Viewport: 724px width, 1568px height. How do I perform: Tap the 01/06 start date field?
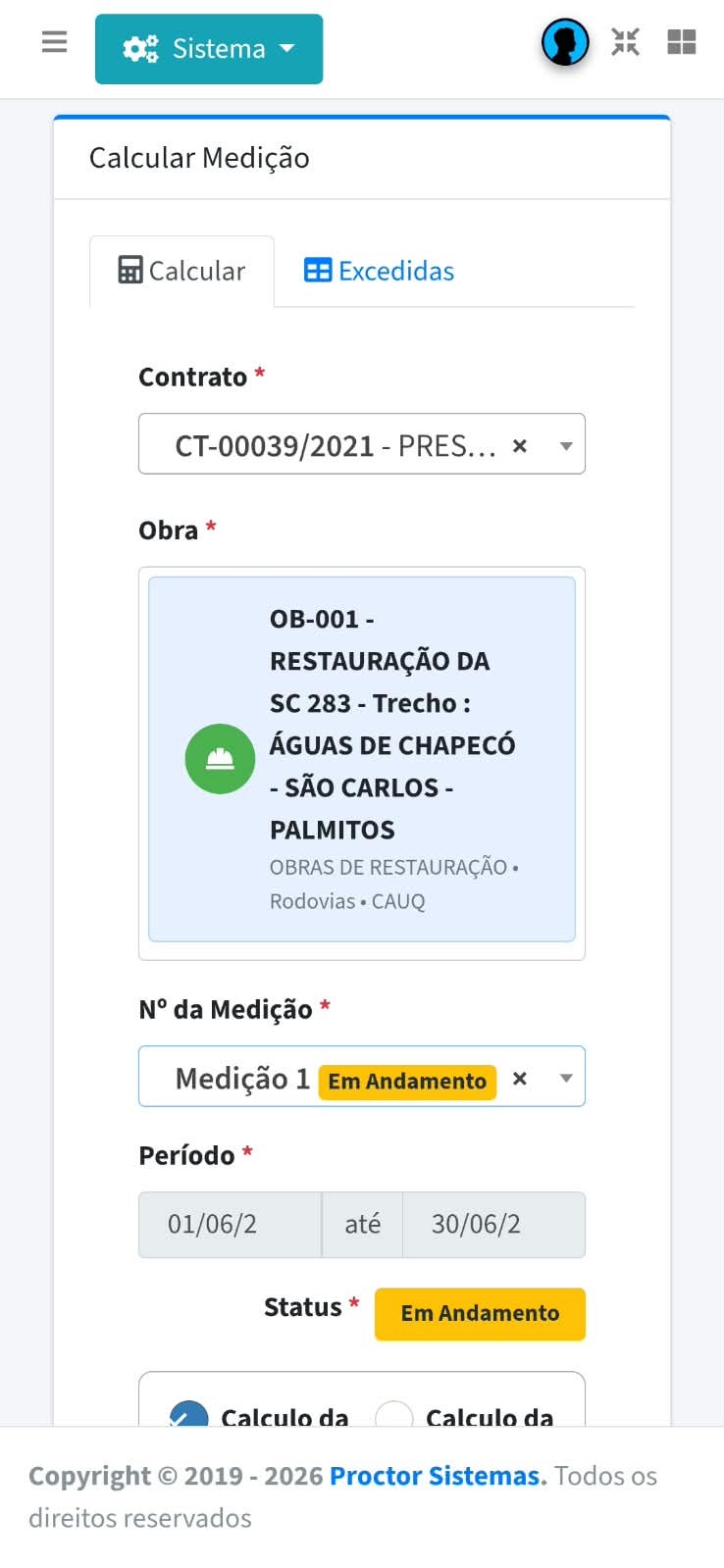[x=231, y=1225]
